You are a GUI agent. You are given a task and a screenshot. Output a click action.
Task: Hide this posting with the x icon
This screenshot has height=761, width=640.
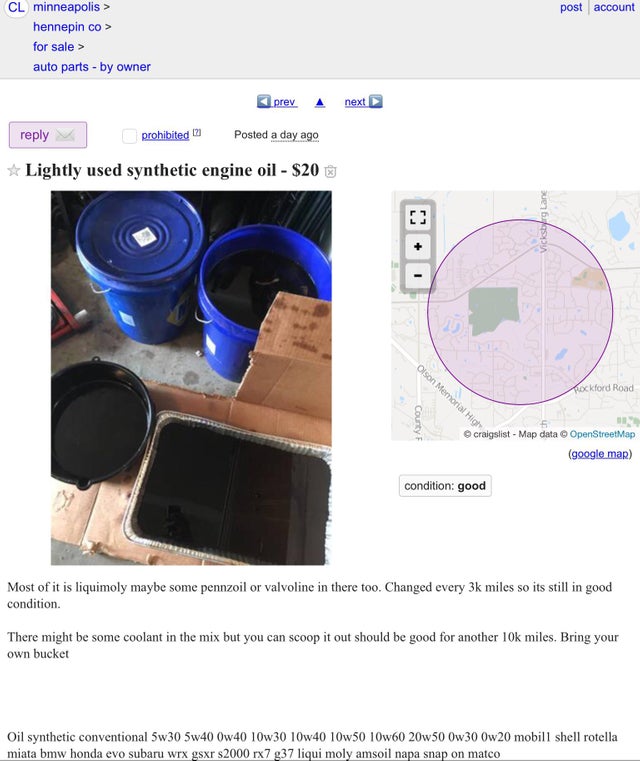[332, 171]
